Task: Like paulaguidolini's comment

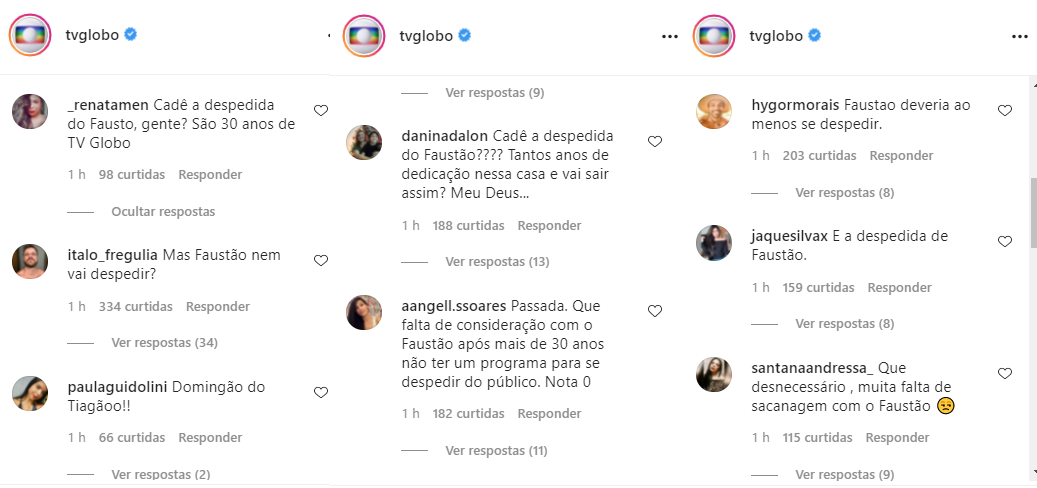Action: pyautogui.click(x=321, y=393)
